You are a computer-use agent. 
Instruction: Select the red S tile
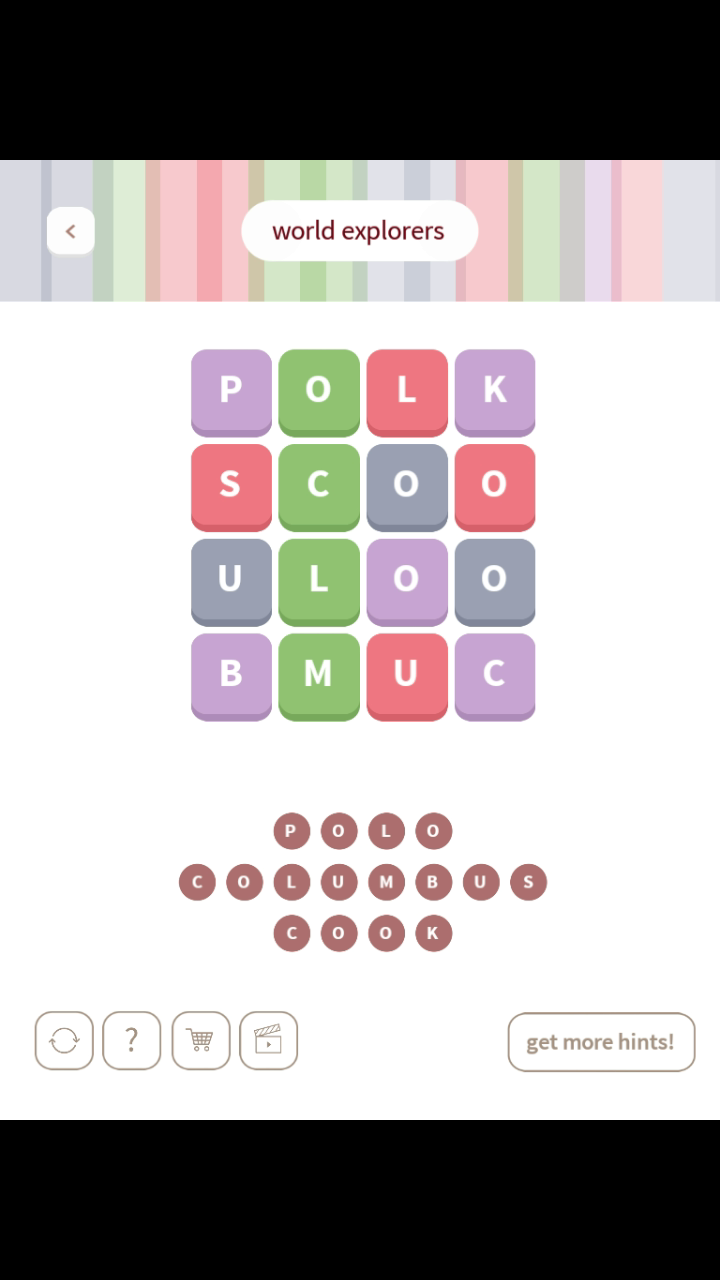tap(231, 485)
